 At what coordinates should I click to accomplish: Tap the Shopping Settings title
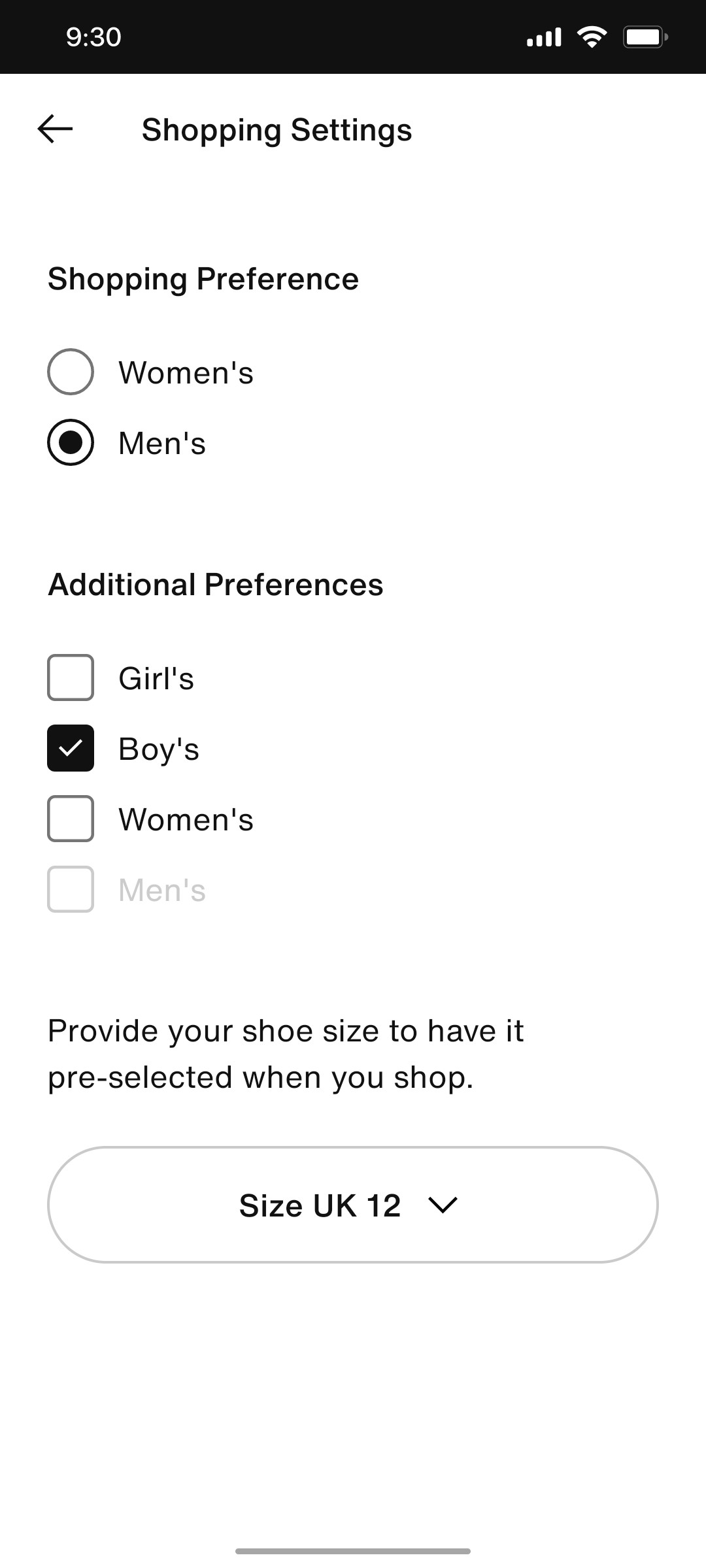click(277, 129)
